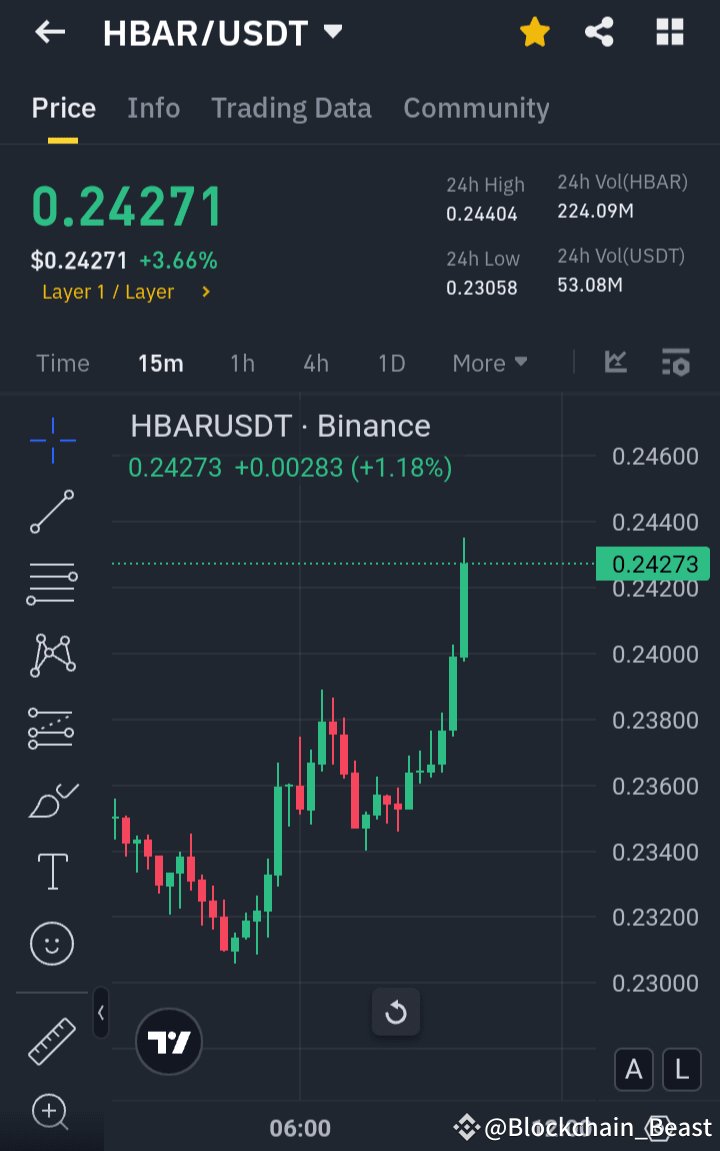
Task: Open the HBAR/USDT pair selector dropdown
Action: (220, 32)
